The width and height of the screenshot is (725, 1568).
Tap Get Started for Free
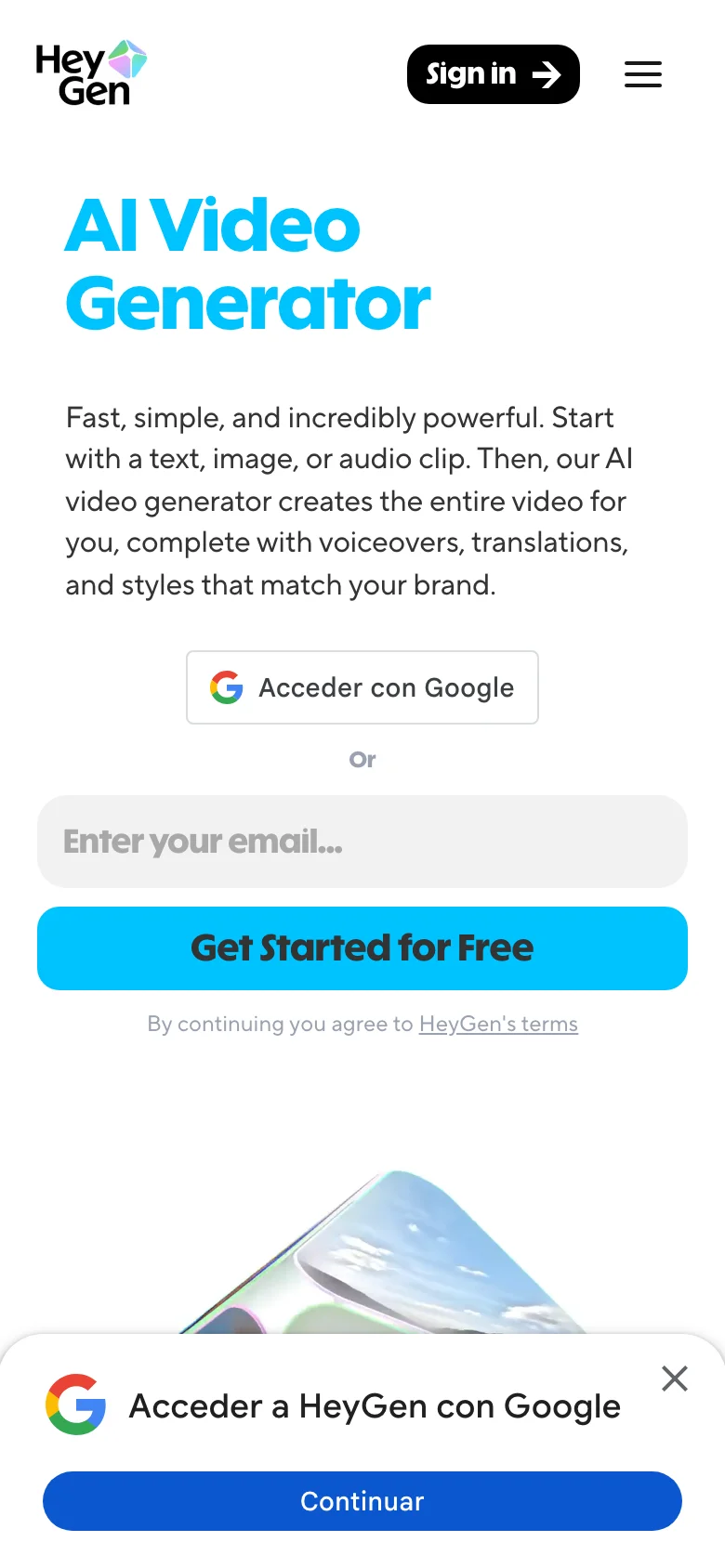coord(362,948)
